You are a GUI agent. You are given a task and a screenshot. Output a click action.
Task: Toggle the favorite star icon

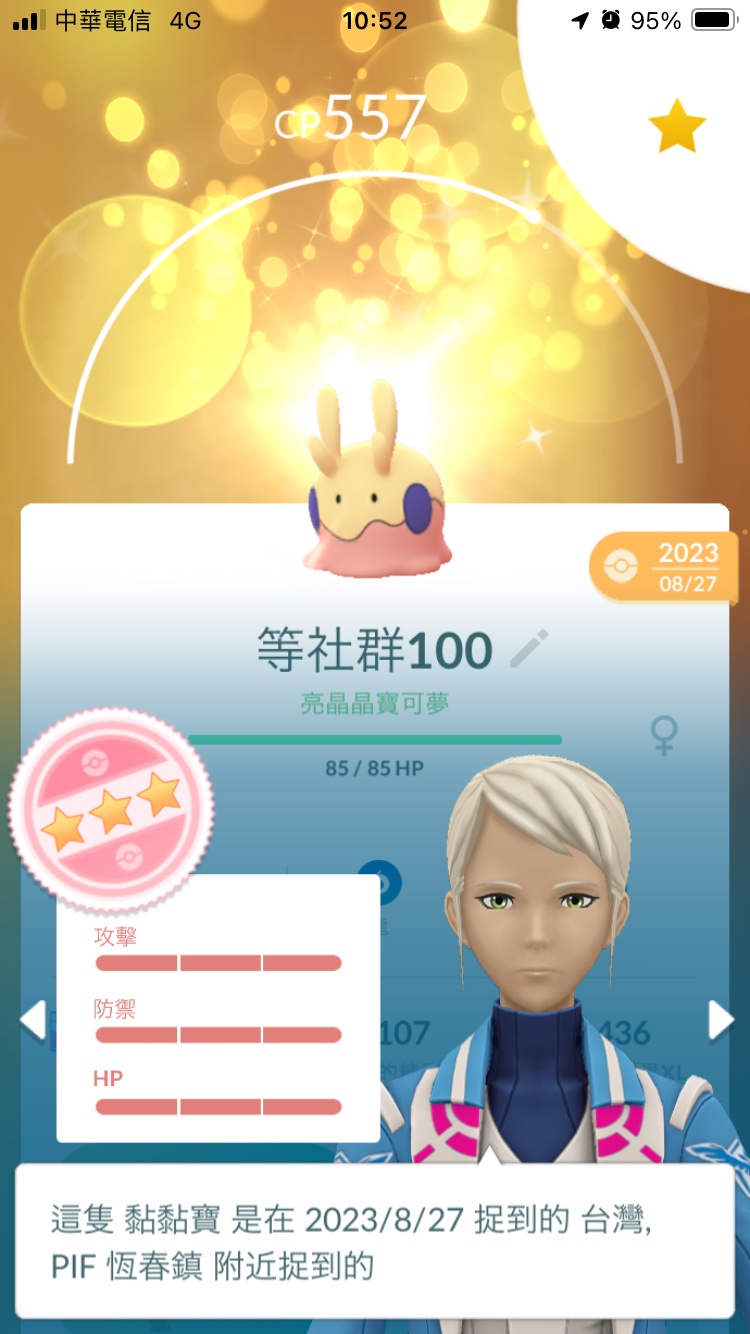point(677,126)
